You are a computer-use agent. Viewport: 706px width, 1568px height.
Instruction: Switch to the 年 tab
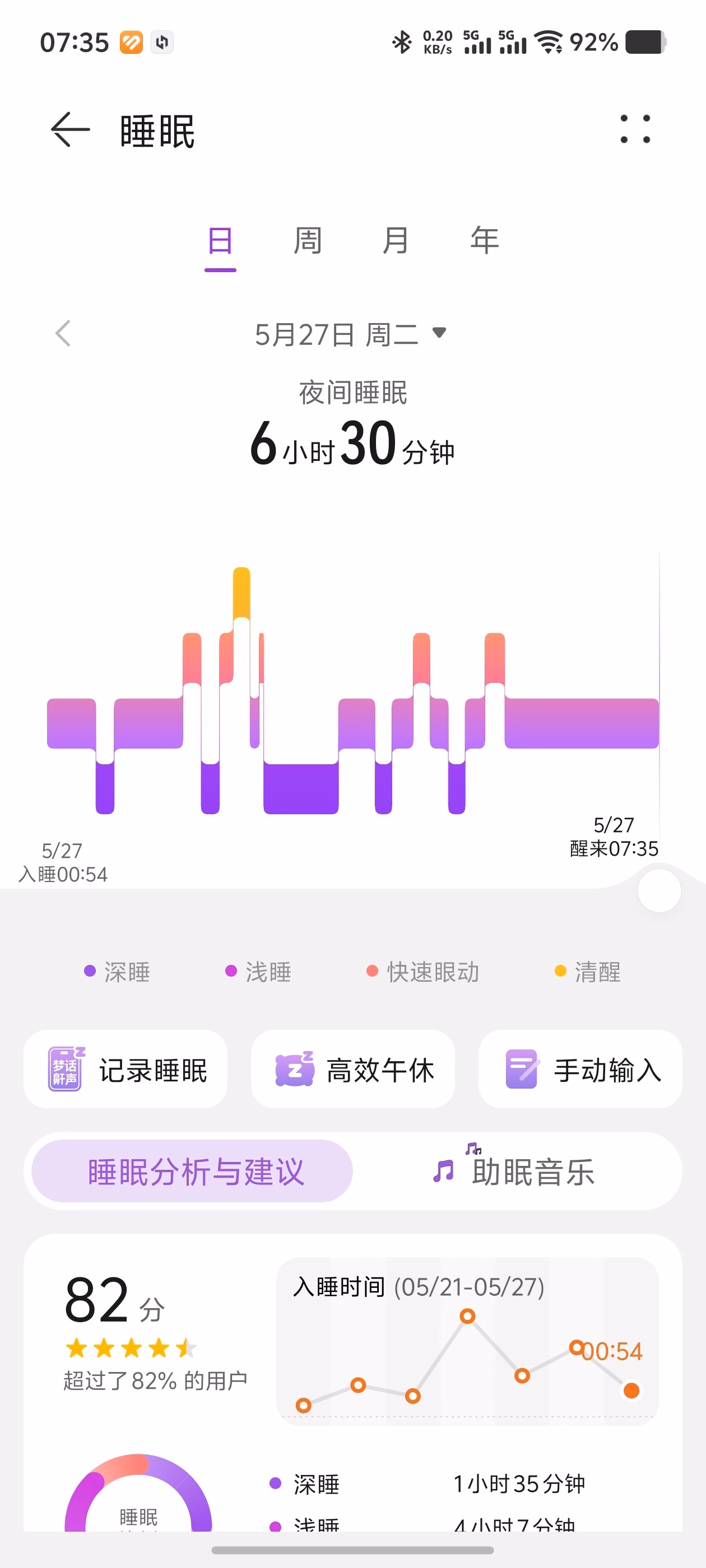tap(485, 240)
